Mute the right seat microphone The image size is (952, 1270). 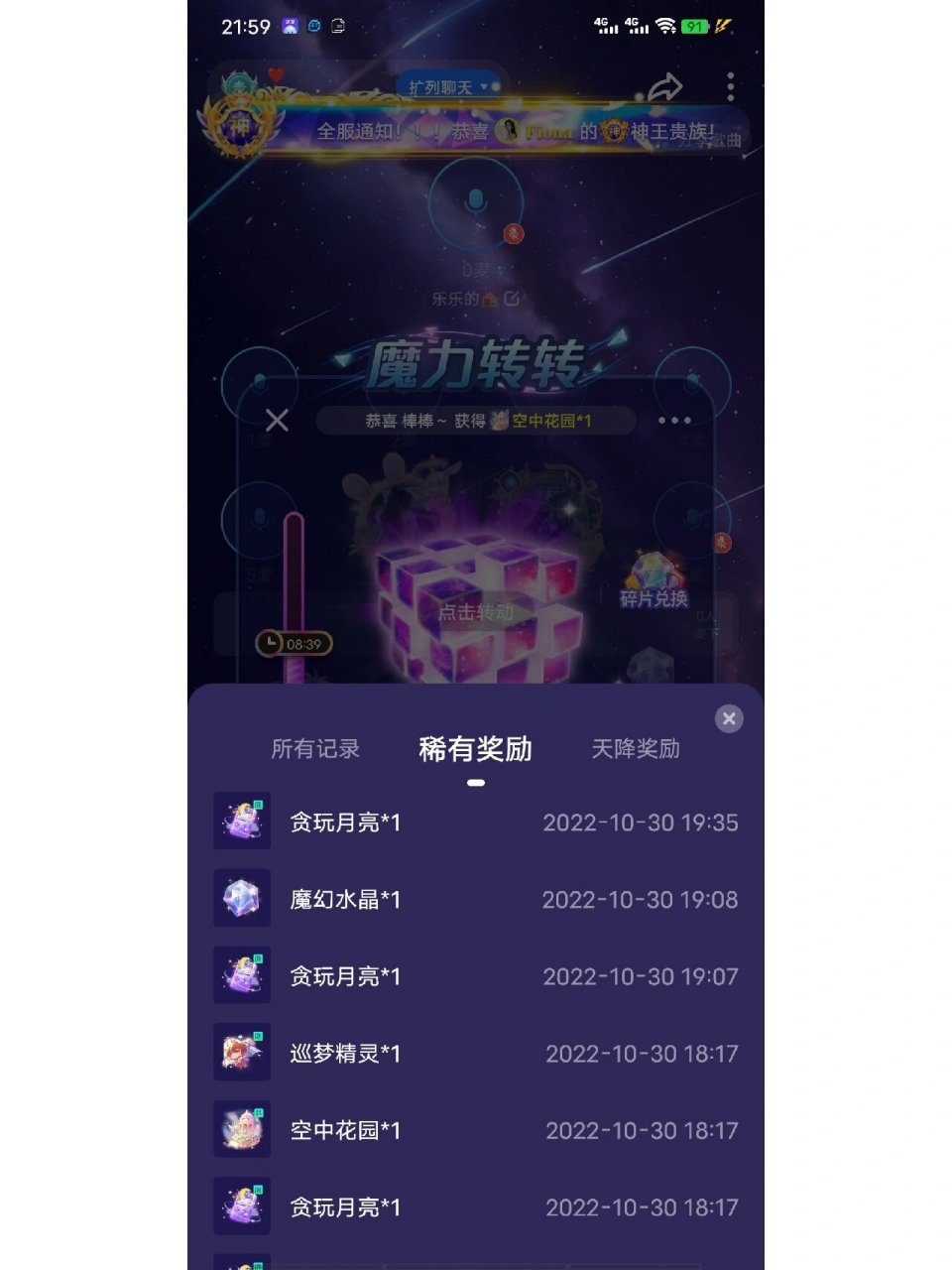point(721,542)
